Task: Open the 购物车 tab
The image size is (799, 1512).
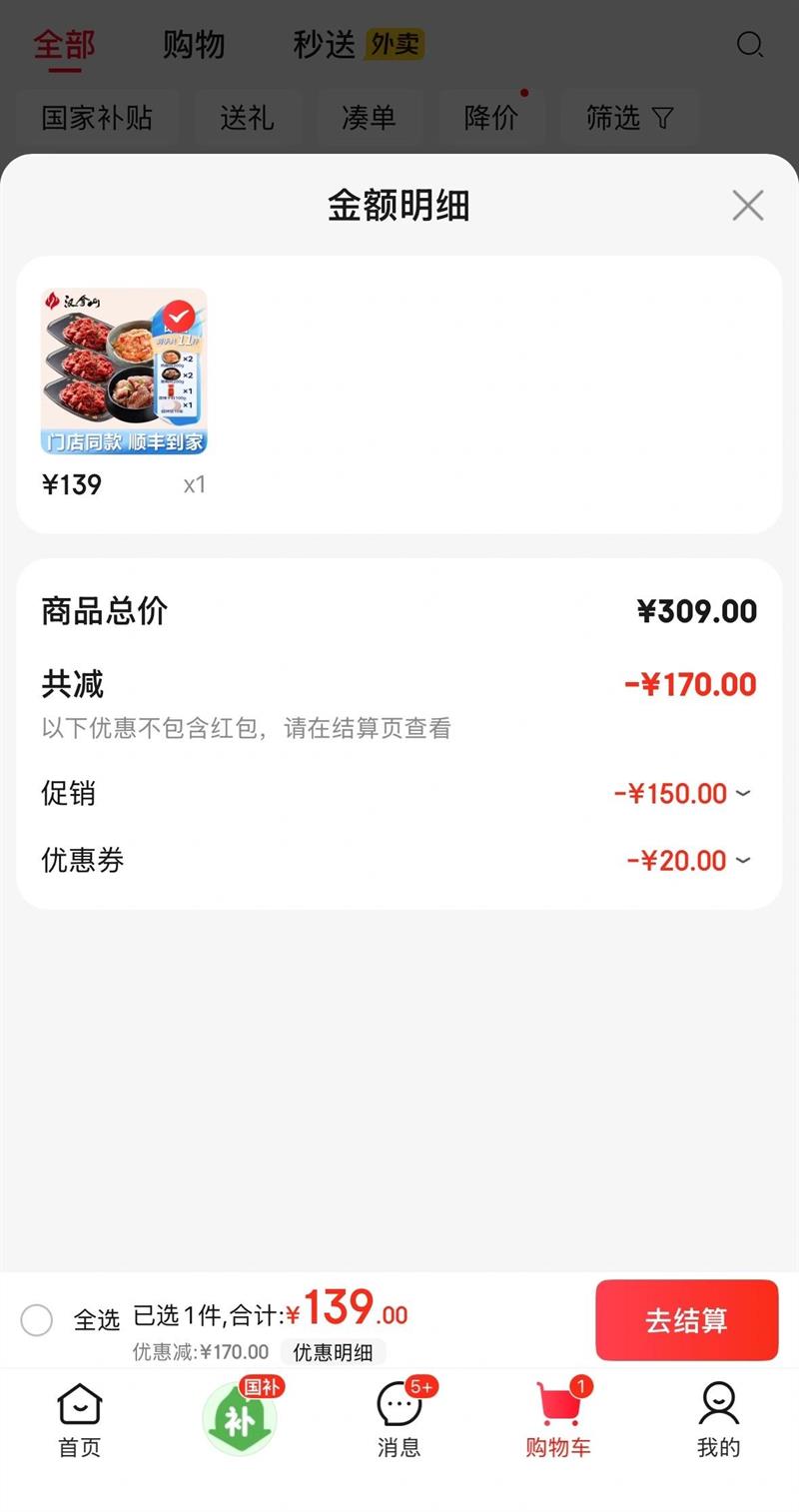Action: tap(558, 1420)
